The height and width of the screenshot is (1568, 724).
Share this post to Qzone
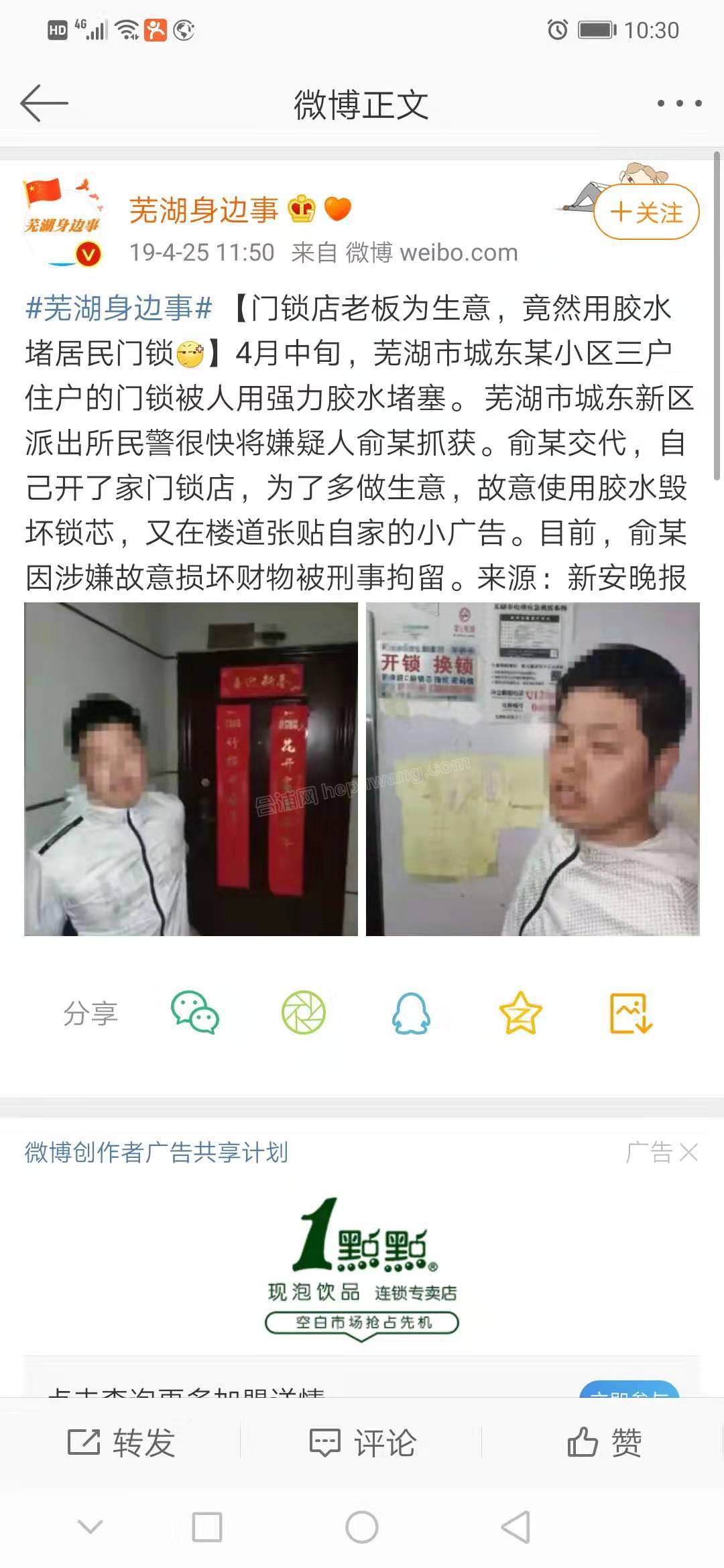tap(520, 1012)
